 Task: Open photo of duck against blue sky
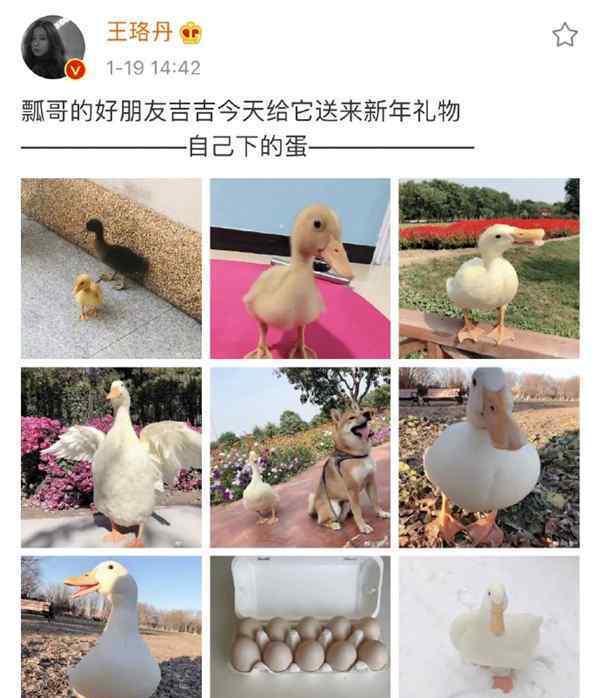coord(111,627)
